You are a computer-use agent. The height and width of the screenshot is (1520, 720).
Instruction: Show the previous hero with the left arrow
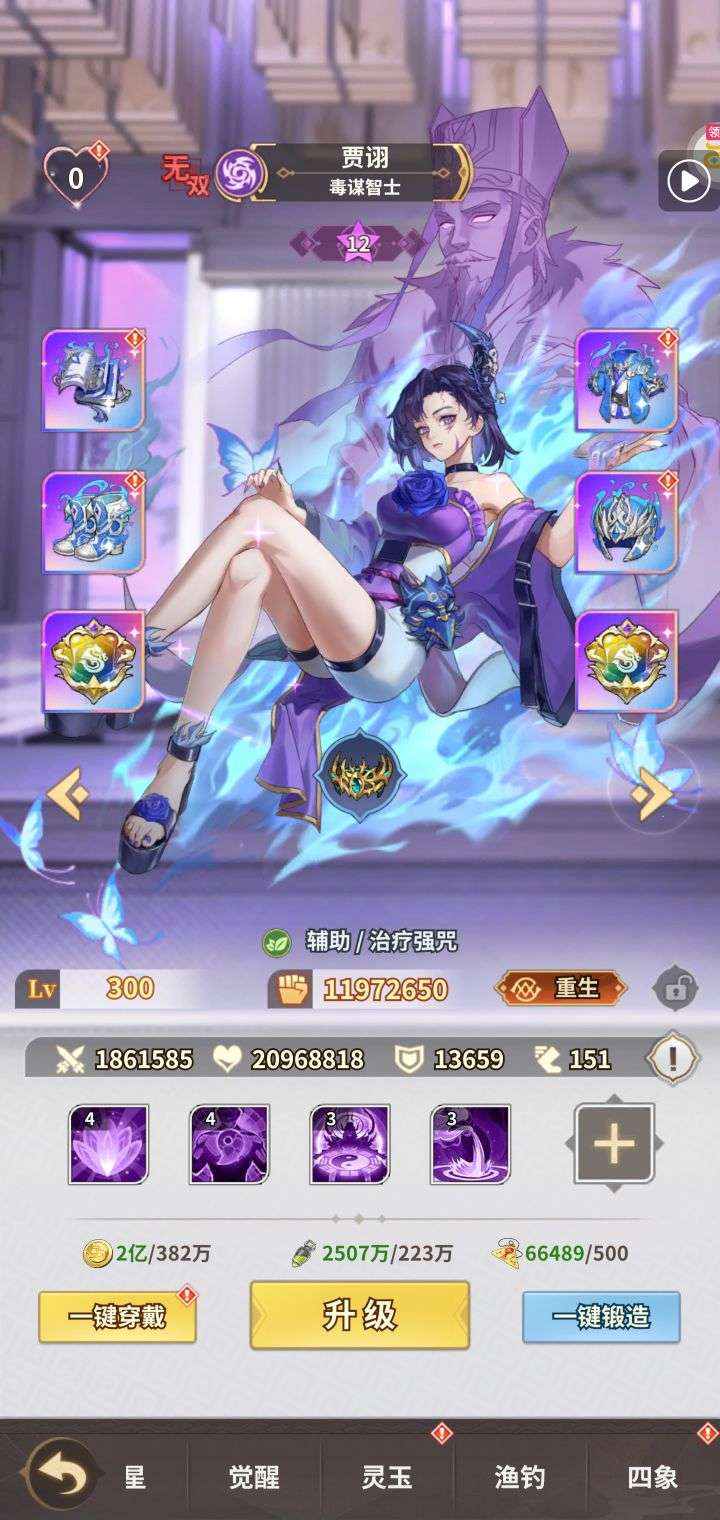pyautogui.click(x=68, y=795)
